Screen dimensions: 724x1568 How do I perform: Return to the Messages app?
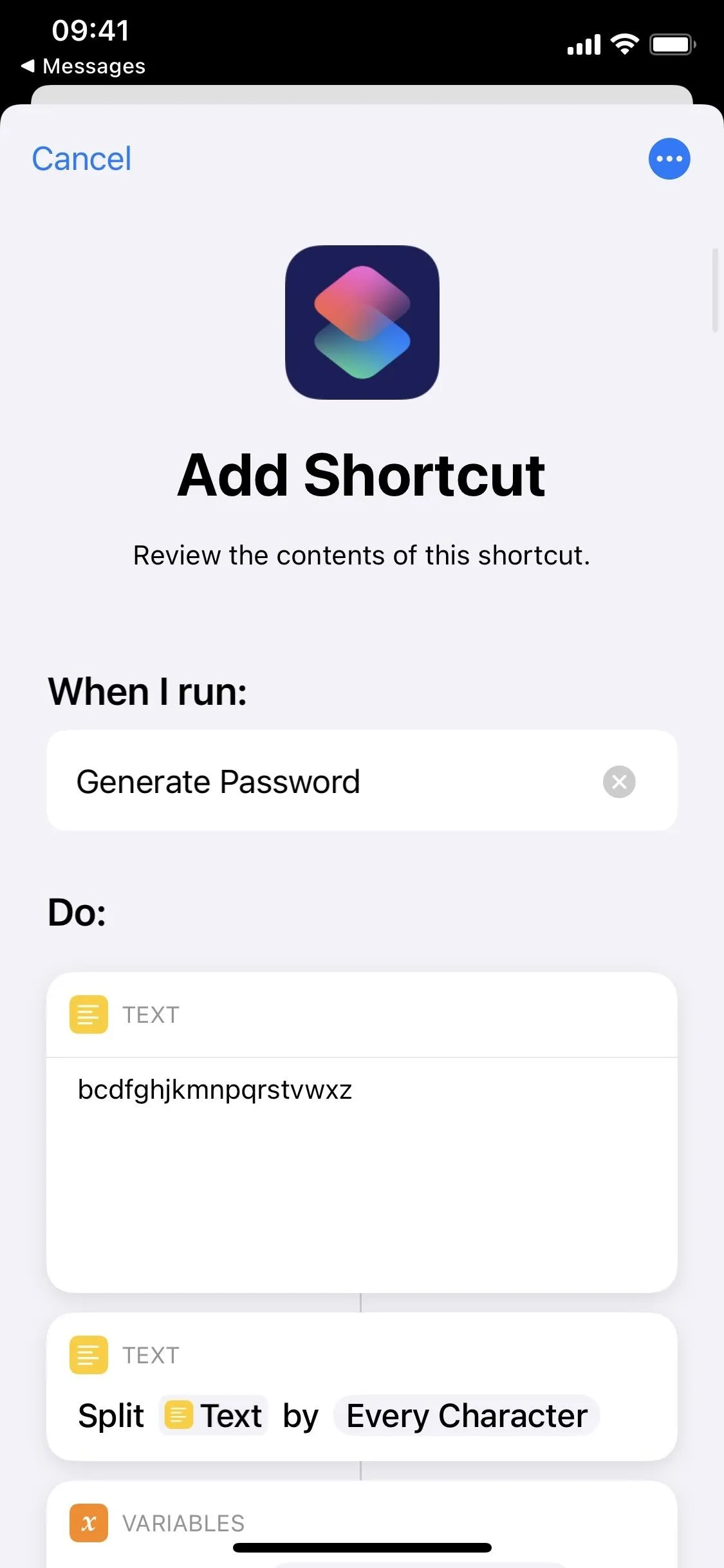click(83, 66)
